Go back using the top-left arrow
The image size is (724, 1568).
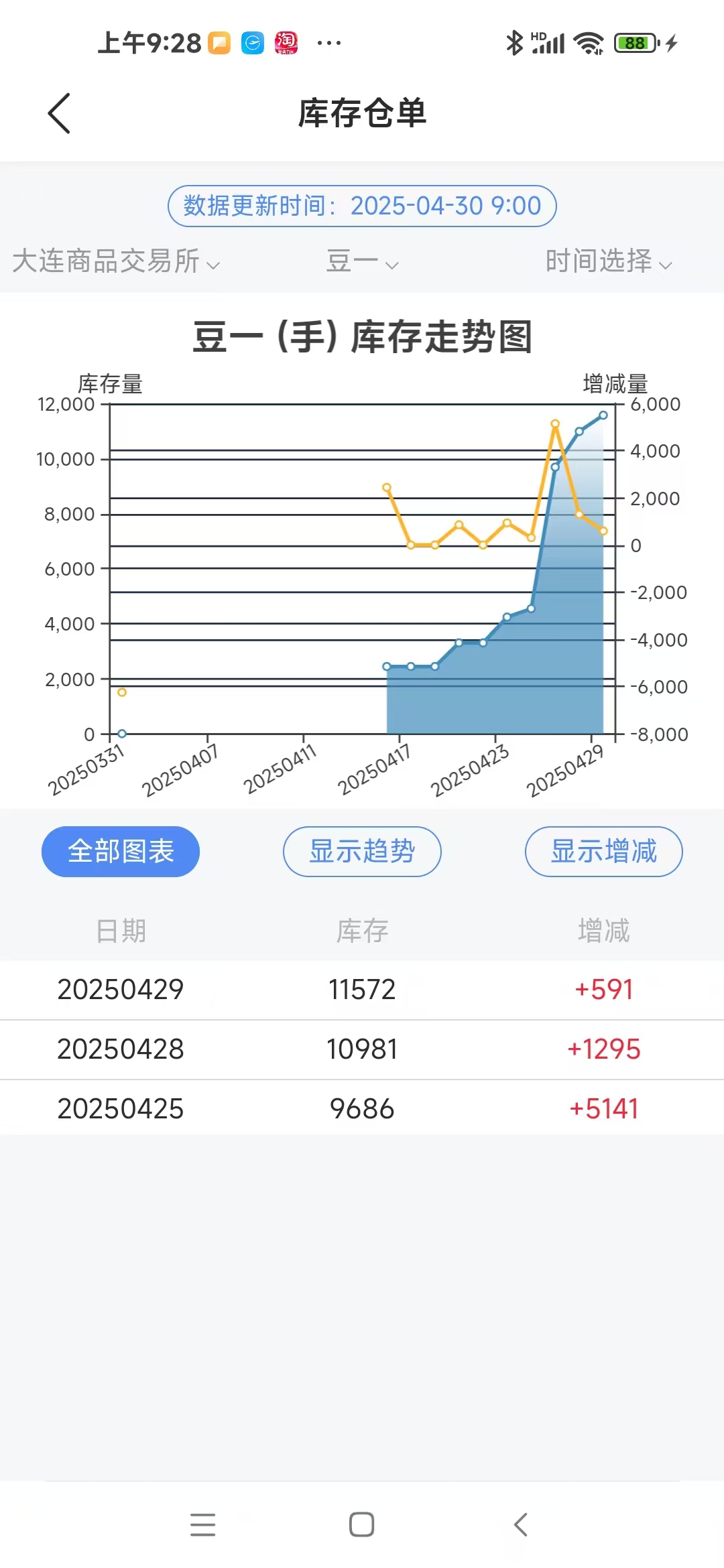coord(59,113)
